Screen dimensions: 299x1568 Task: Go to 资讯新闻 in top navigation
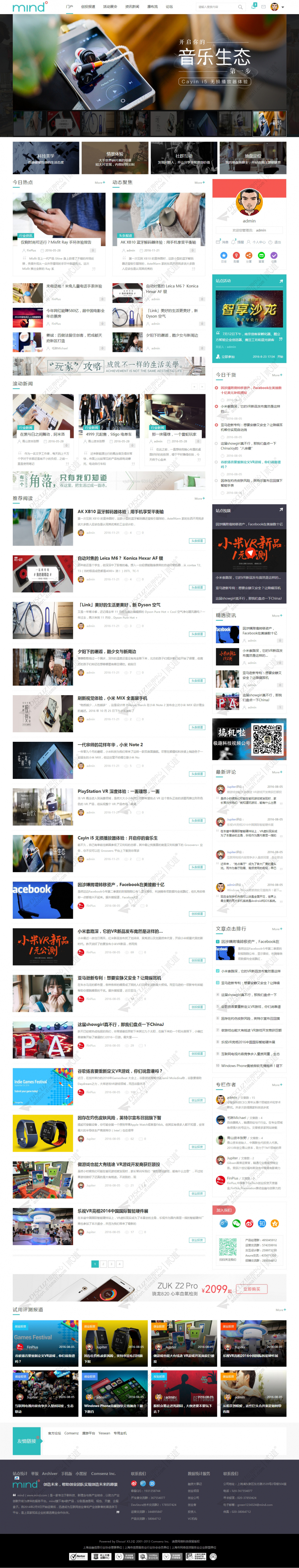click(131, 7)
